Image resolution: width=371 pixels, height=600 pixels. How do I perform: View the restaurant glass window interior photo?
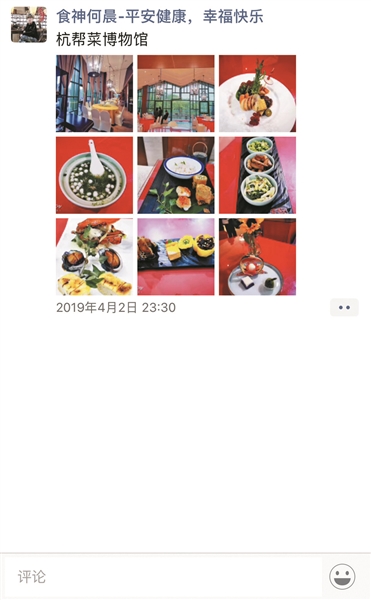176,94
